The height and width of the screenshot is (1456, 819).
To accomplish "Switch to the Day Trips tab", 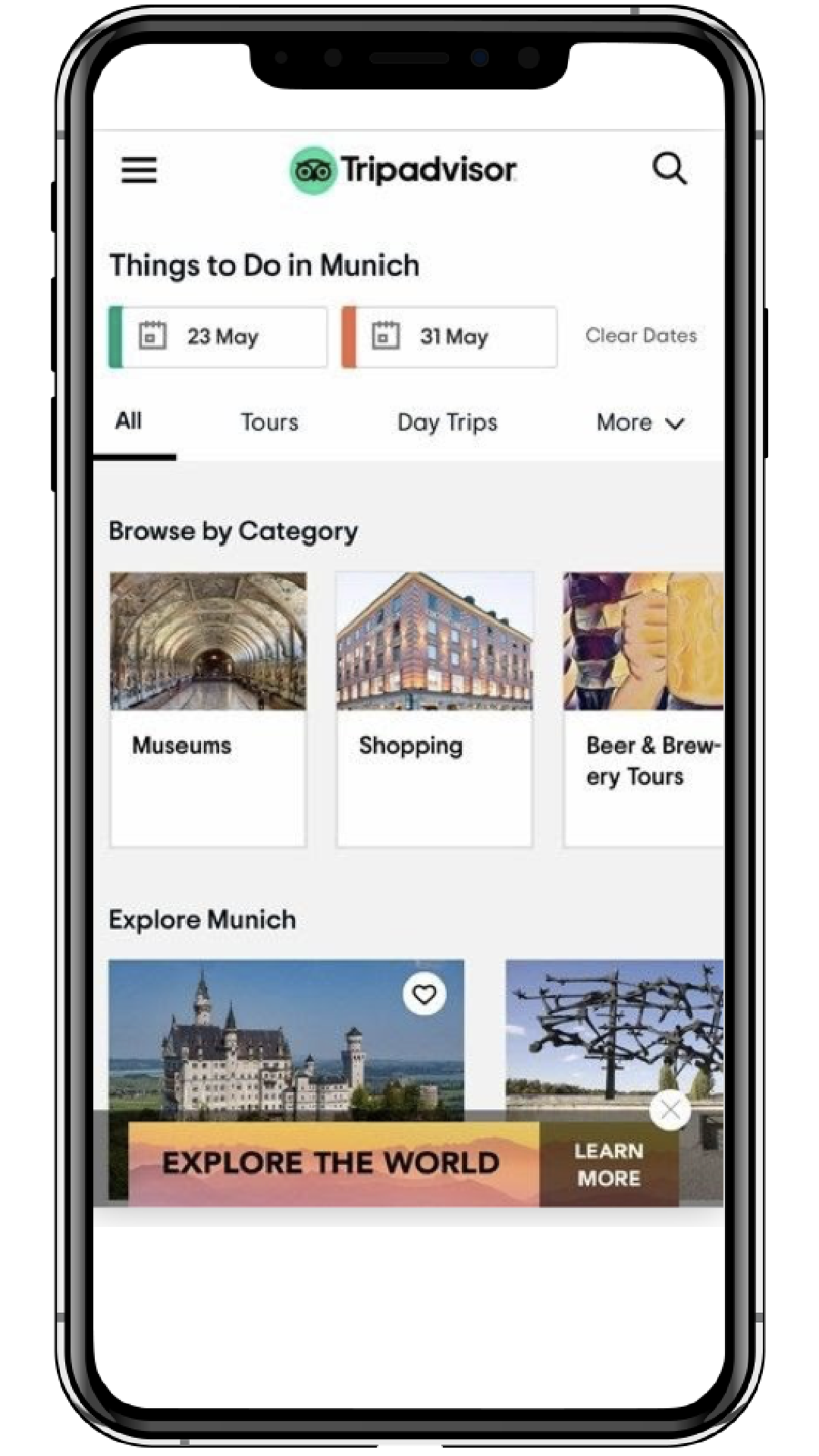I will click(x=447, y=422).
